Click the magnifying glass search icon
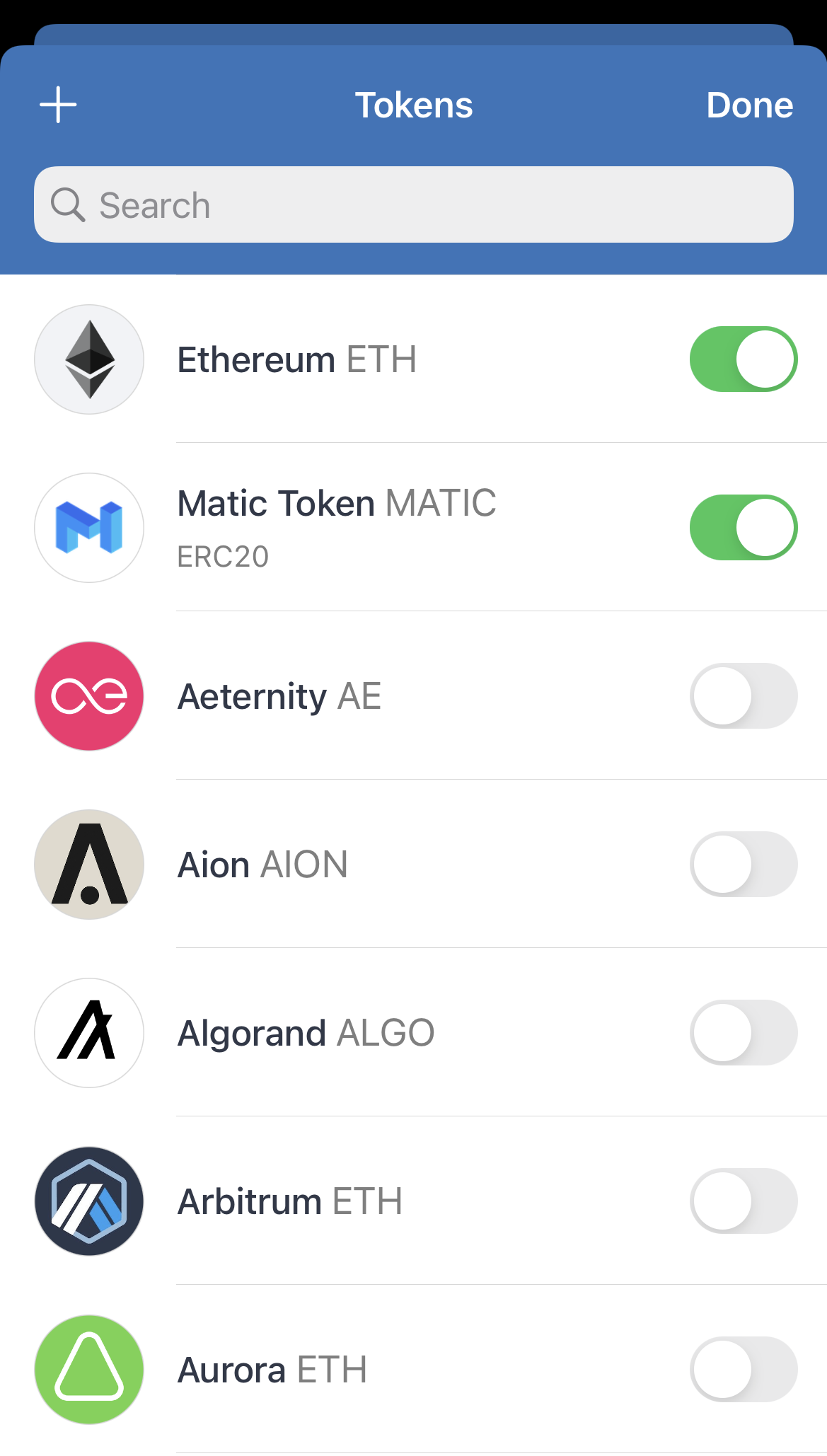Viewport: 827px width, 1456px height. click(67, 204)
